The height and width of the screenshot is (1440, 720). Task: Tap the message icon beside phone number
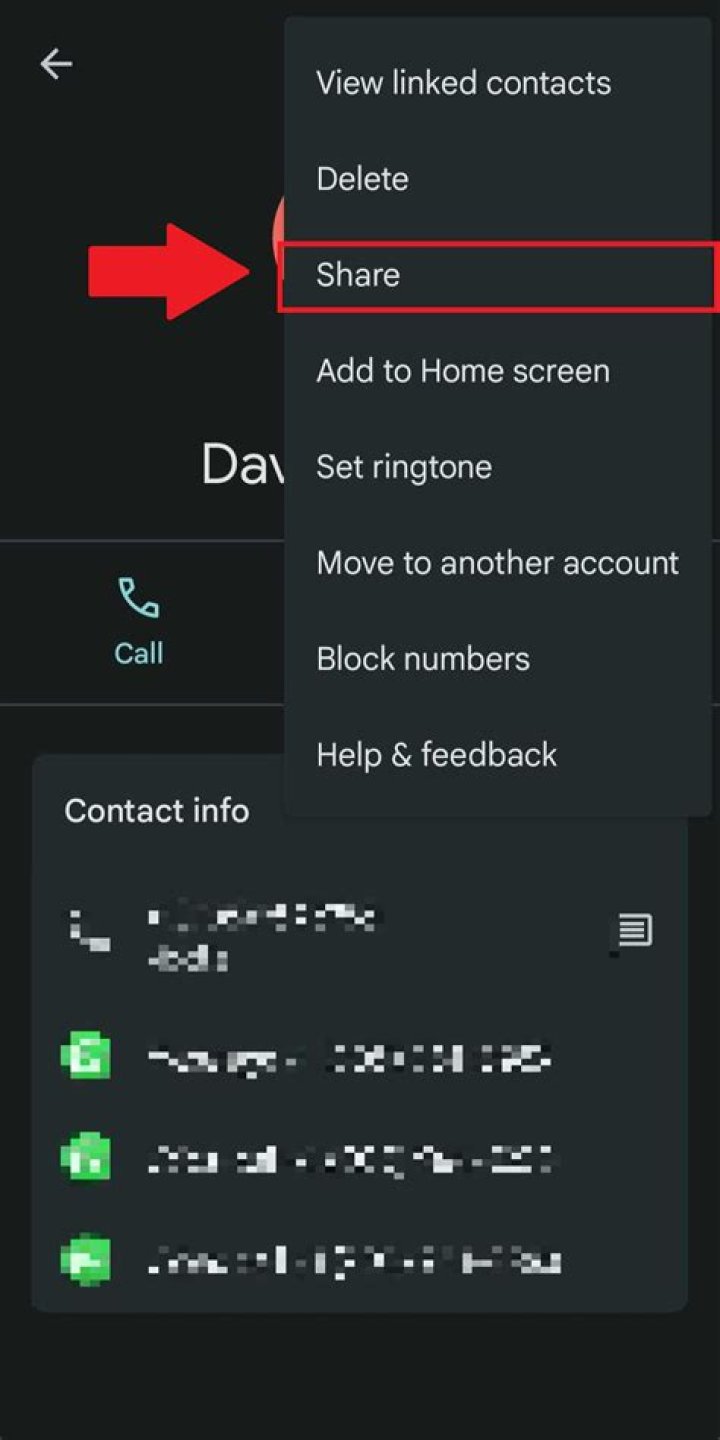pyautogui.click(x=634, y=931)
